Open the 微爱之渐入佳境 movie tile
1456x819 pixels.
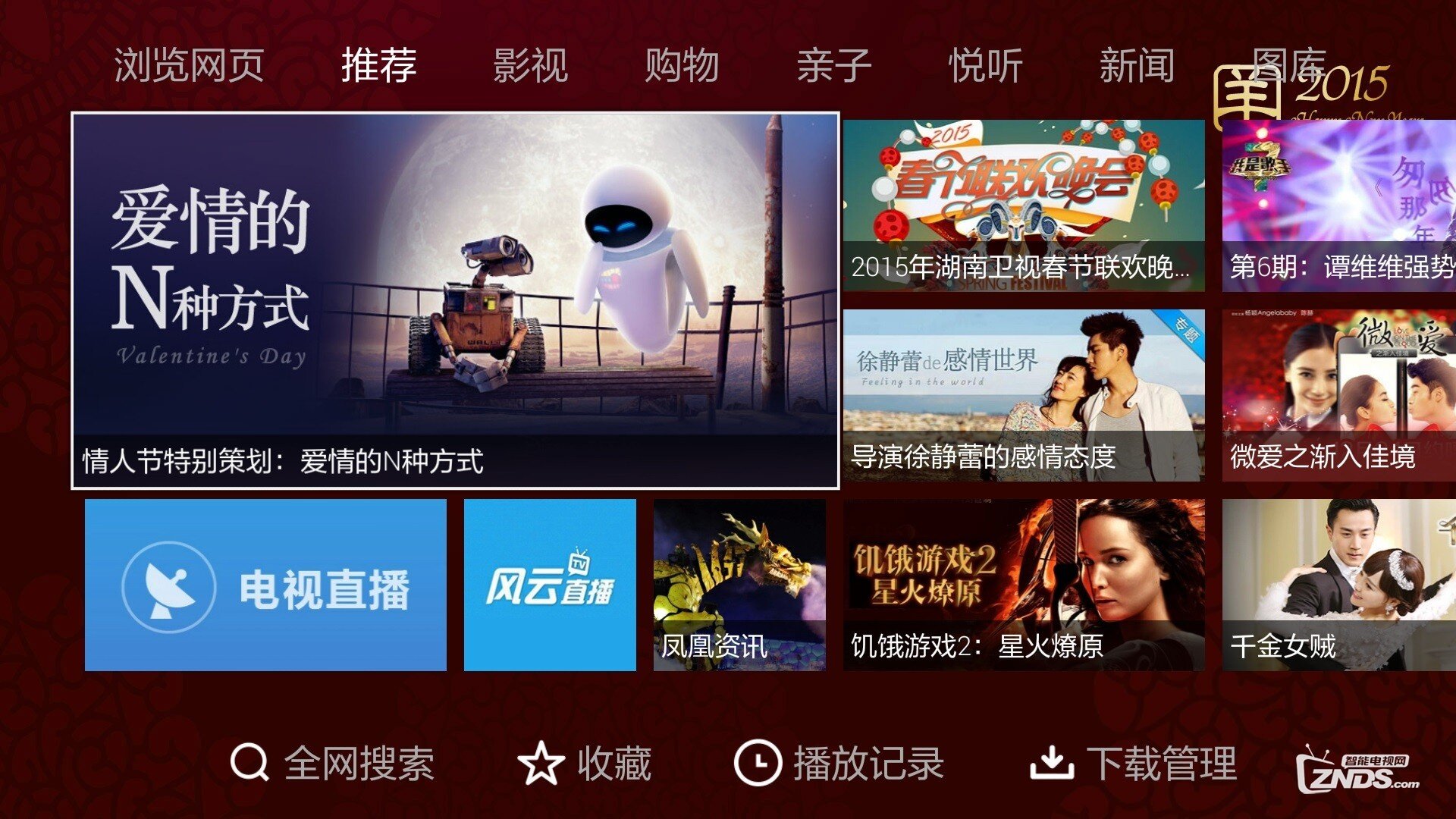pos(1339,394)
